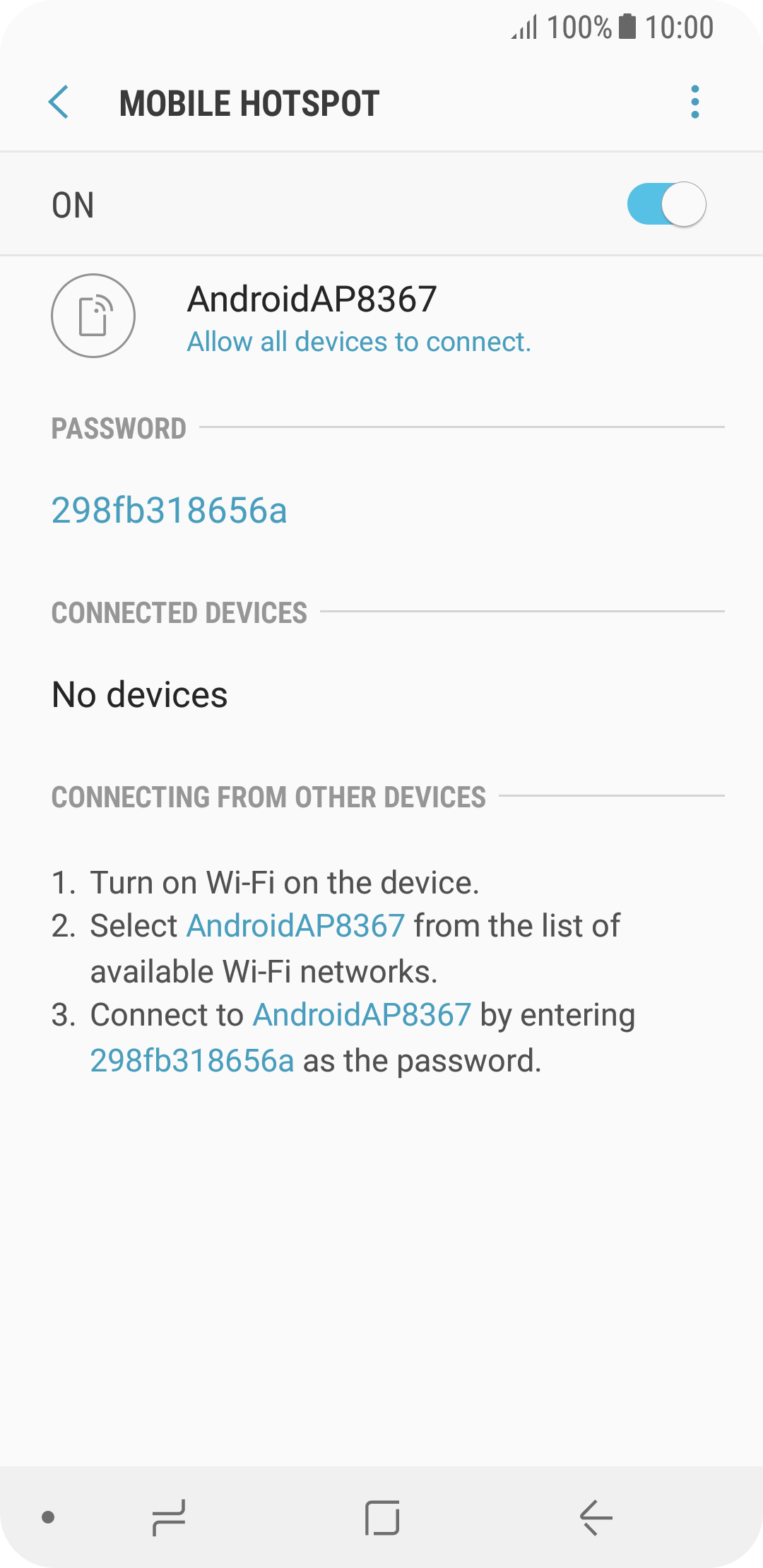Open recent apps from navigation bar
The height and width of the screenshot is (1568, 763).
[x=169, y=1517]
